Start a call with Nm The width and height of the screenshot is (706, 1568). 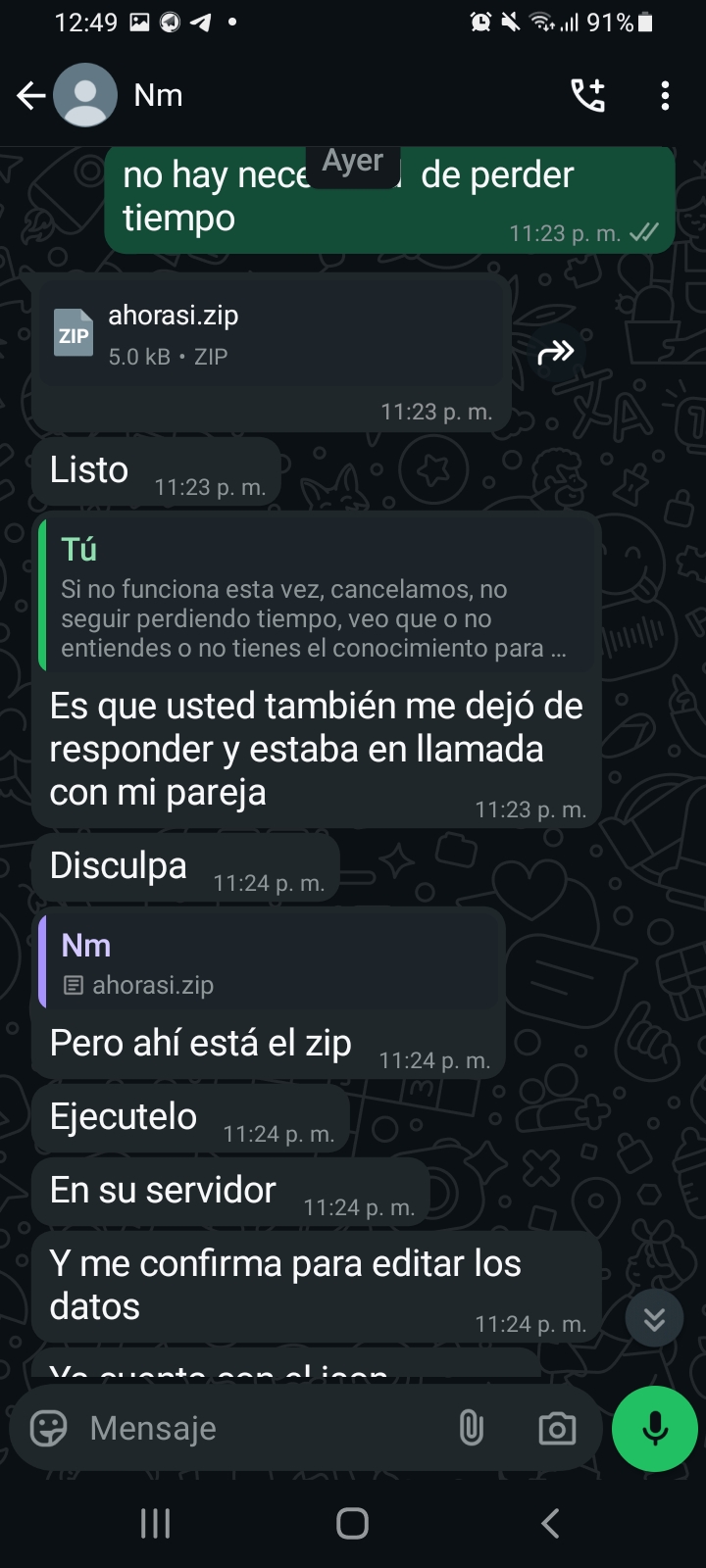click(588, 95)
